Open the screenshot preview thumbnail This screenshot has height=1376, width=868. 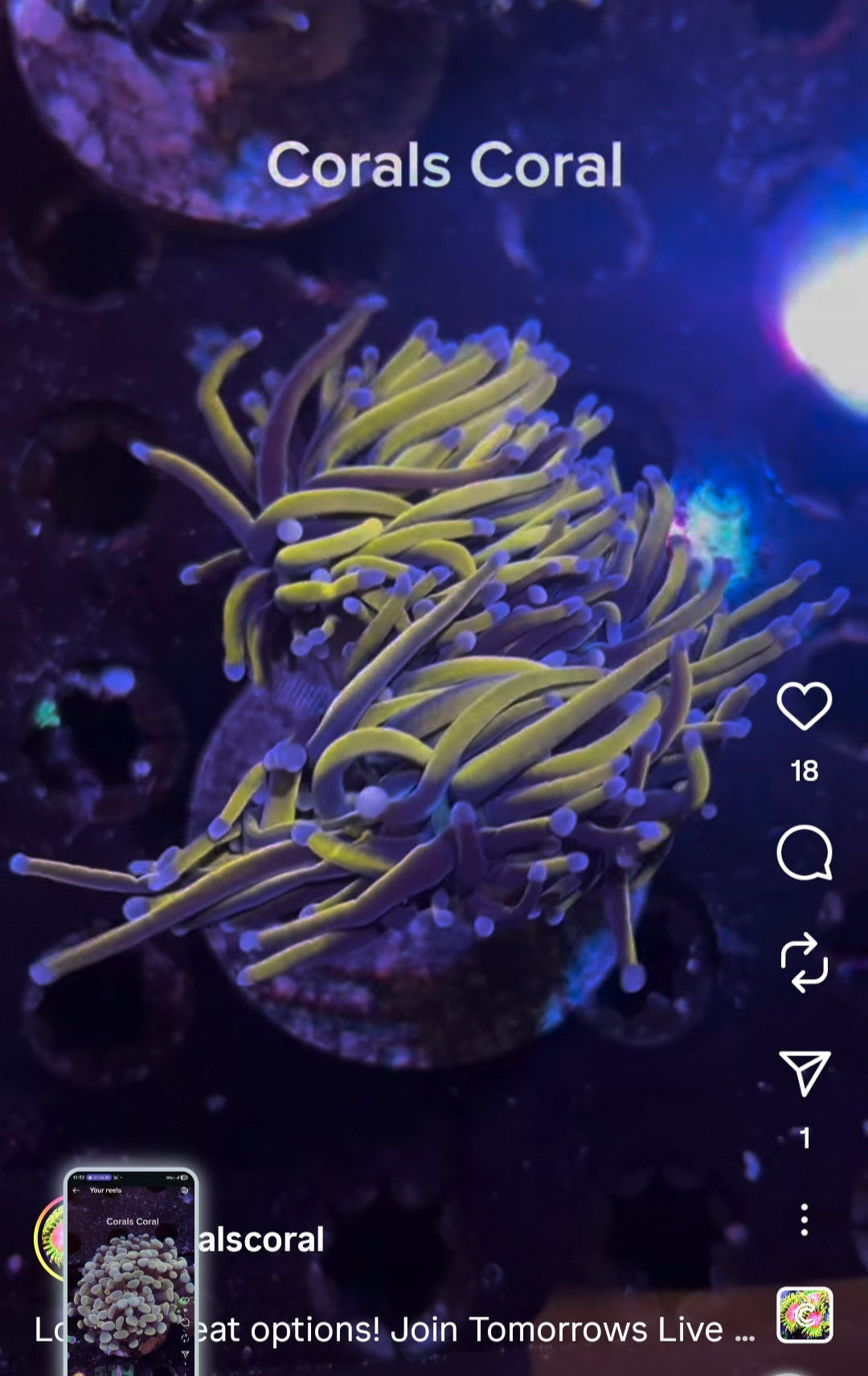coord(131,1274)
